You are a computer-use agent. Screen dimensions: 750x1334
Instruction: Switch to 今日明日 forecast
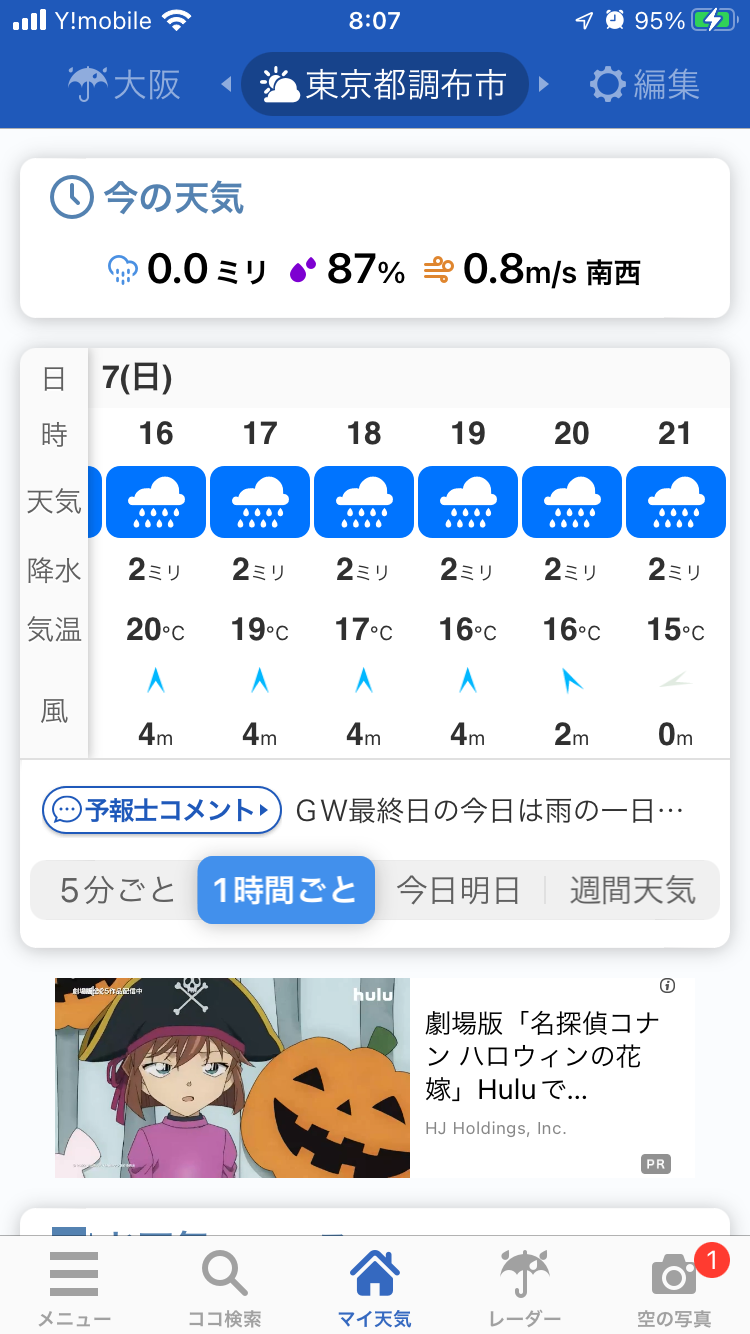pyautogui.click(x=458, y=890)
